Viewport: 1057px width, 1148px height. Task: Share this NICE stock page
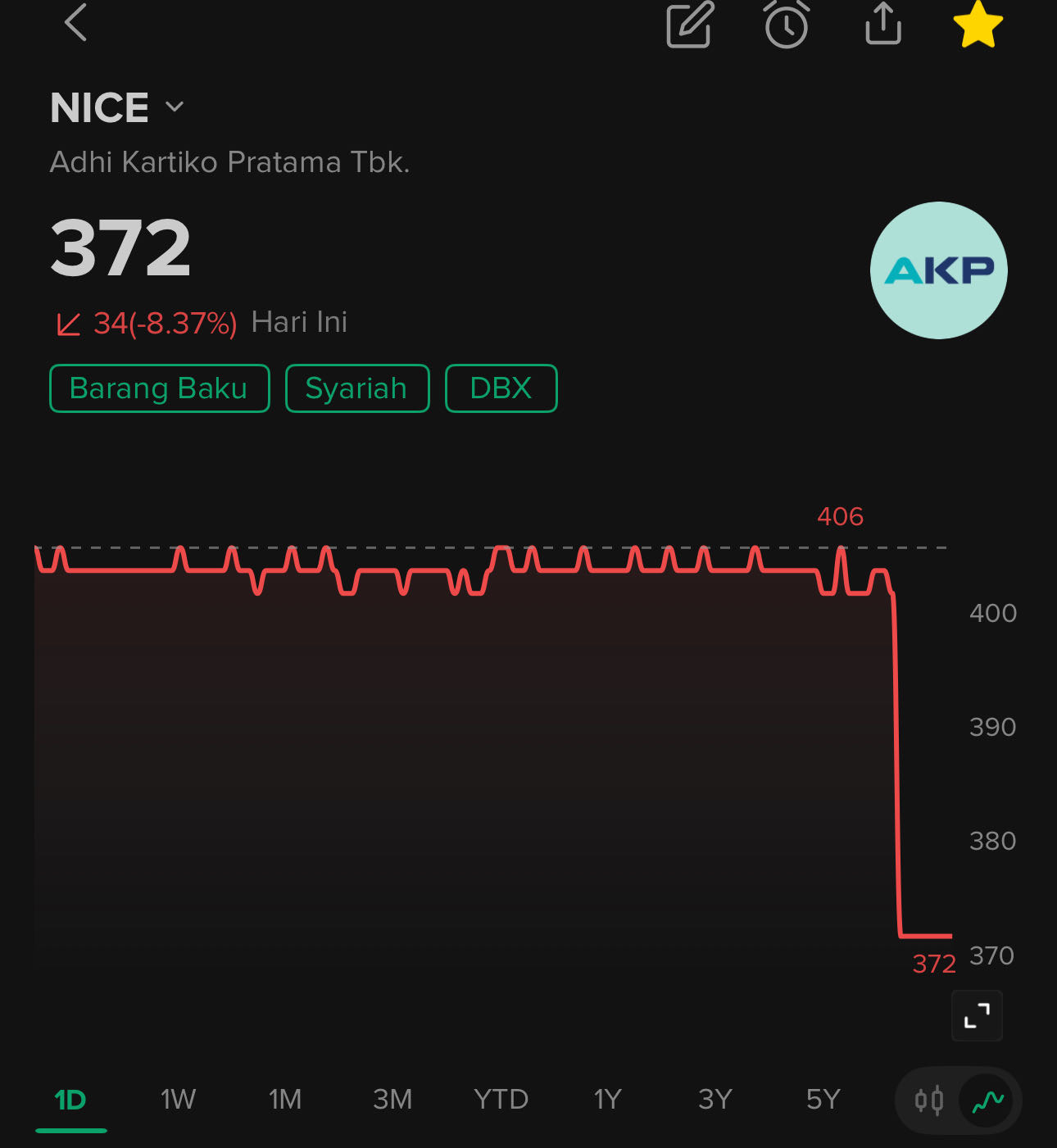(882, 24)
